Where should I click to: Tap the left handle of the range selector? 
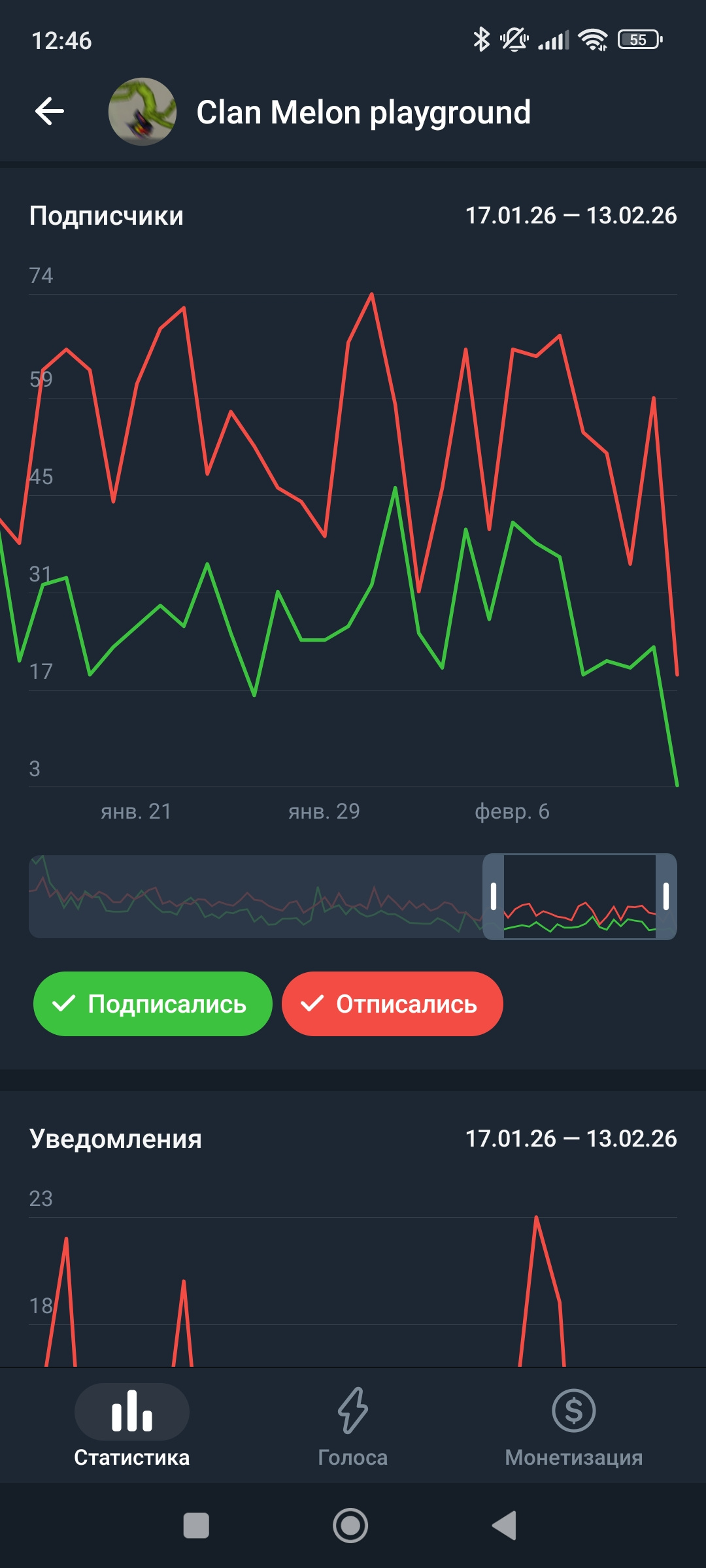(x=494, y=896)
